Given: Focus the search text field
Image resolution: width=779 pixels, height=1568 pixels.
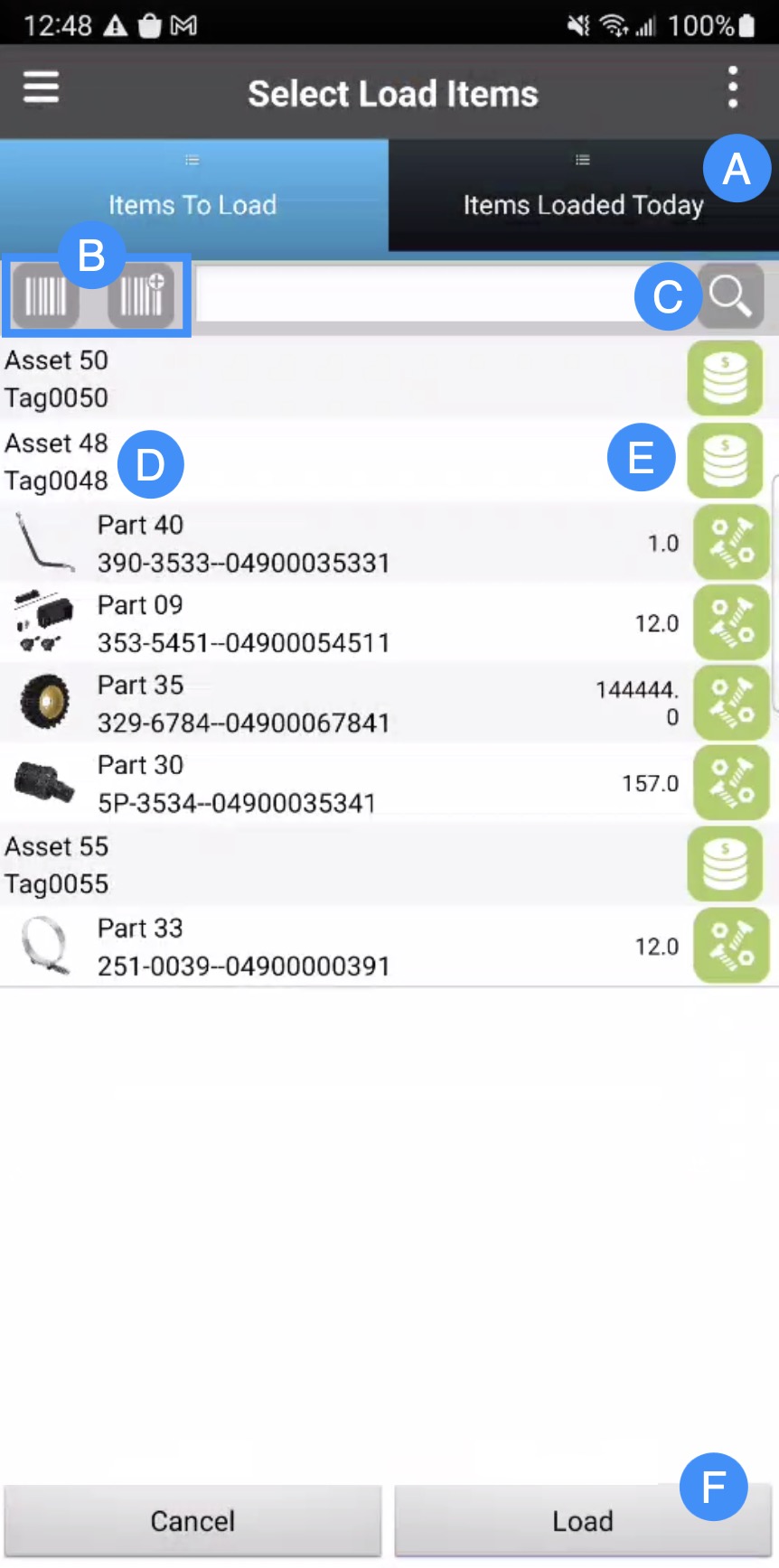Looking at the screenshot, I should coord(416,294).
